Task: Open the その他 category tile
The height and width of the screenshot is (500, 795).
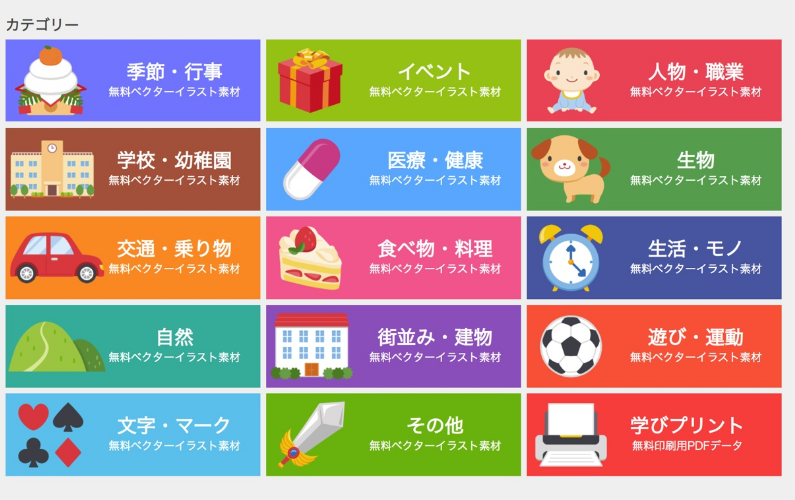Action: click(393, 434)
